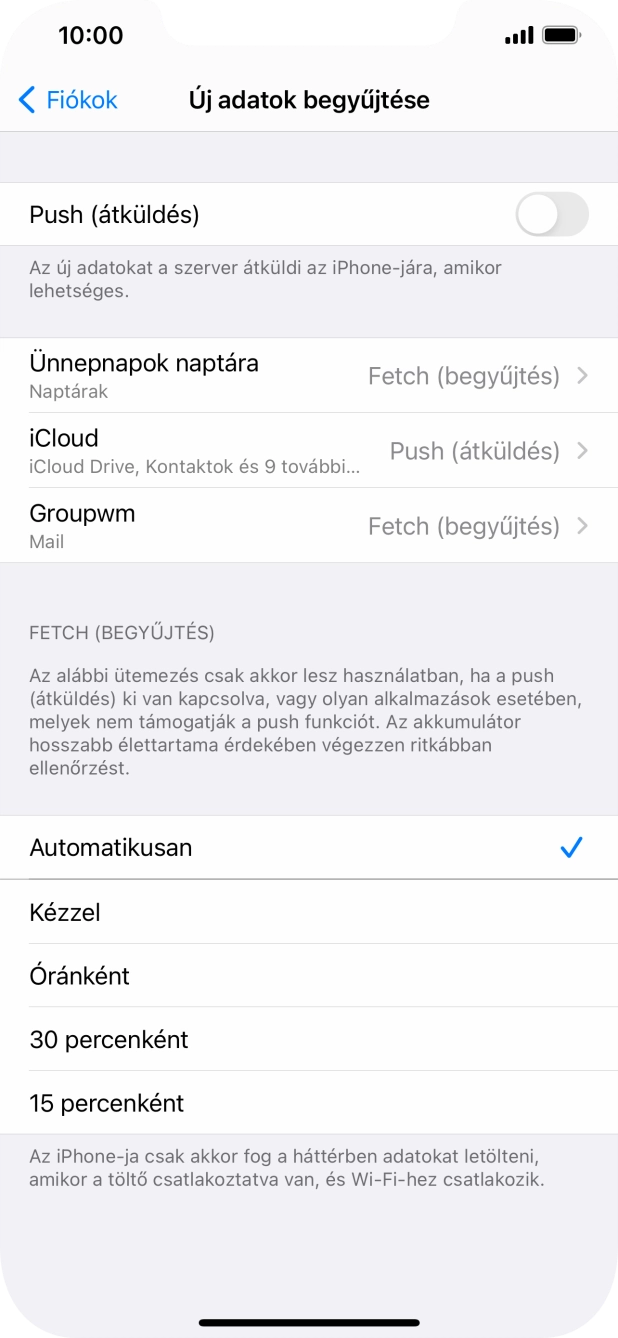Open Groupwm mail fetch settings
The width and height of the screenshot is (618, 1338).
pyautogui.click(x=309, y=526)
